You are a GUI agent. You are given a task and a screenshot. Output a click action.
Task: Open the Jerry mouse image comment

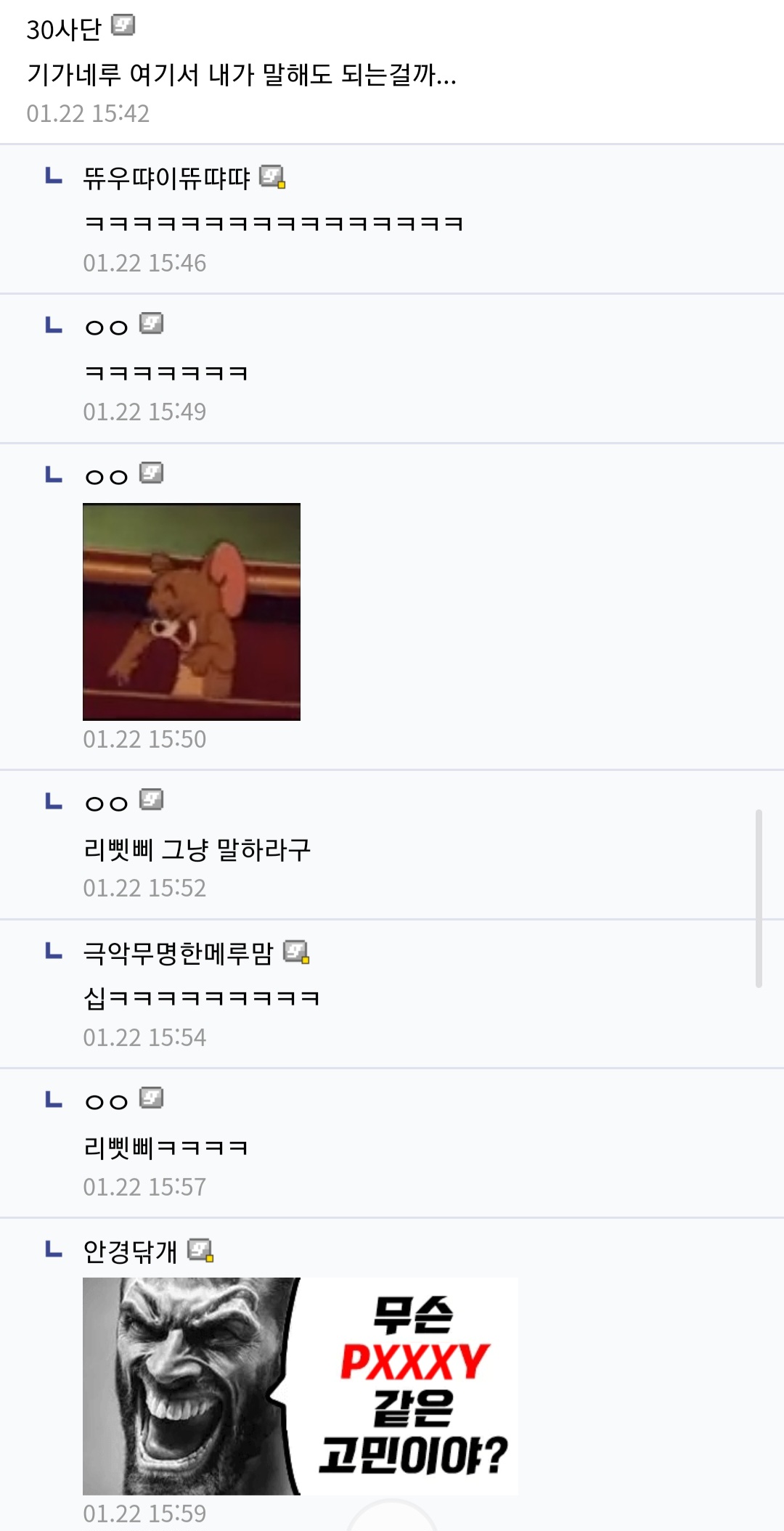coord(192,611)
